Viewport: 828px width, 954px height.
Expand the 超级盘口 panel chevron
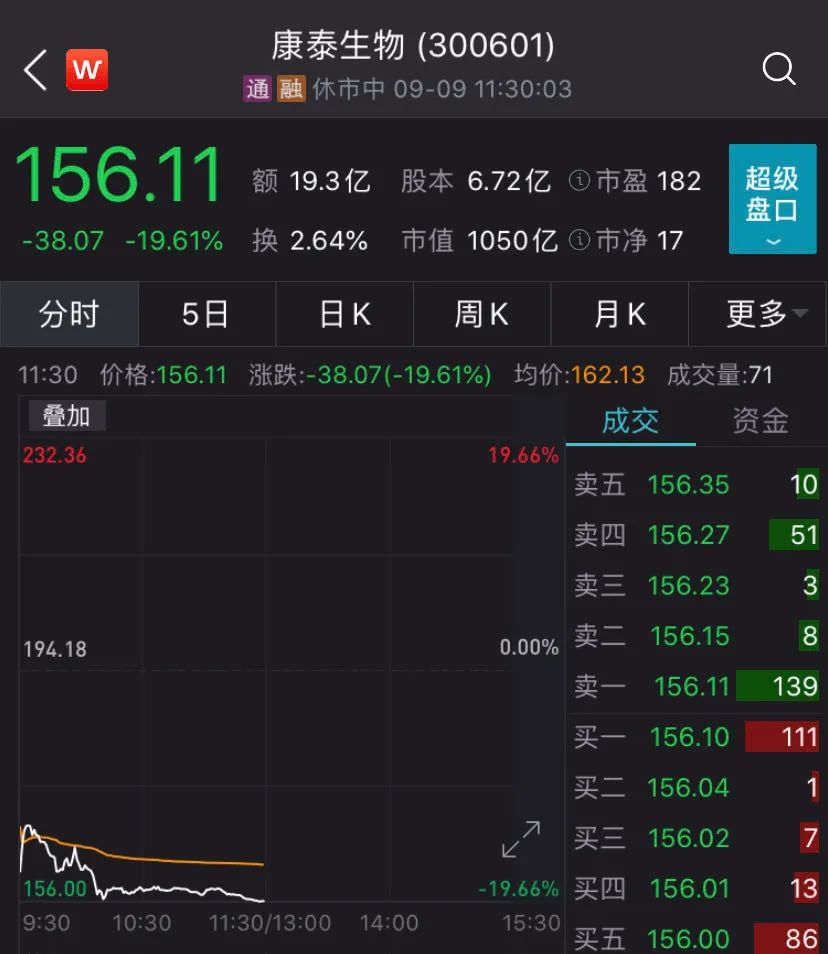(x=772, y=241)
